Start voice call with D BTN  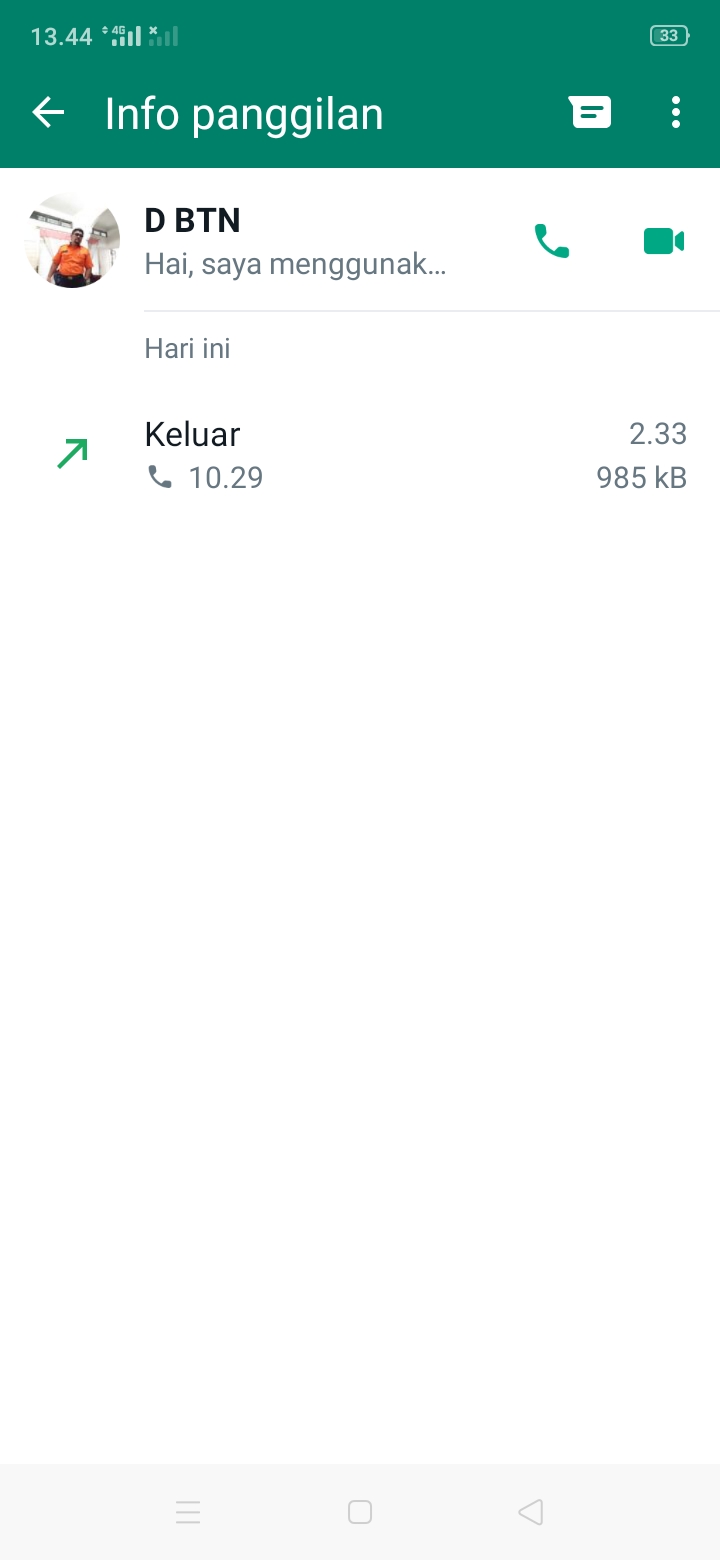tap(551, 241)
